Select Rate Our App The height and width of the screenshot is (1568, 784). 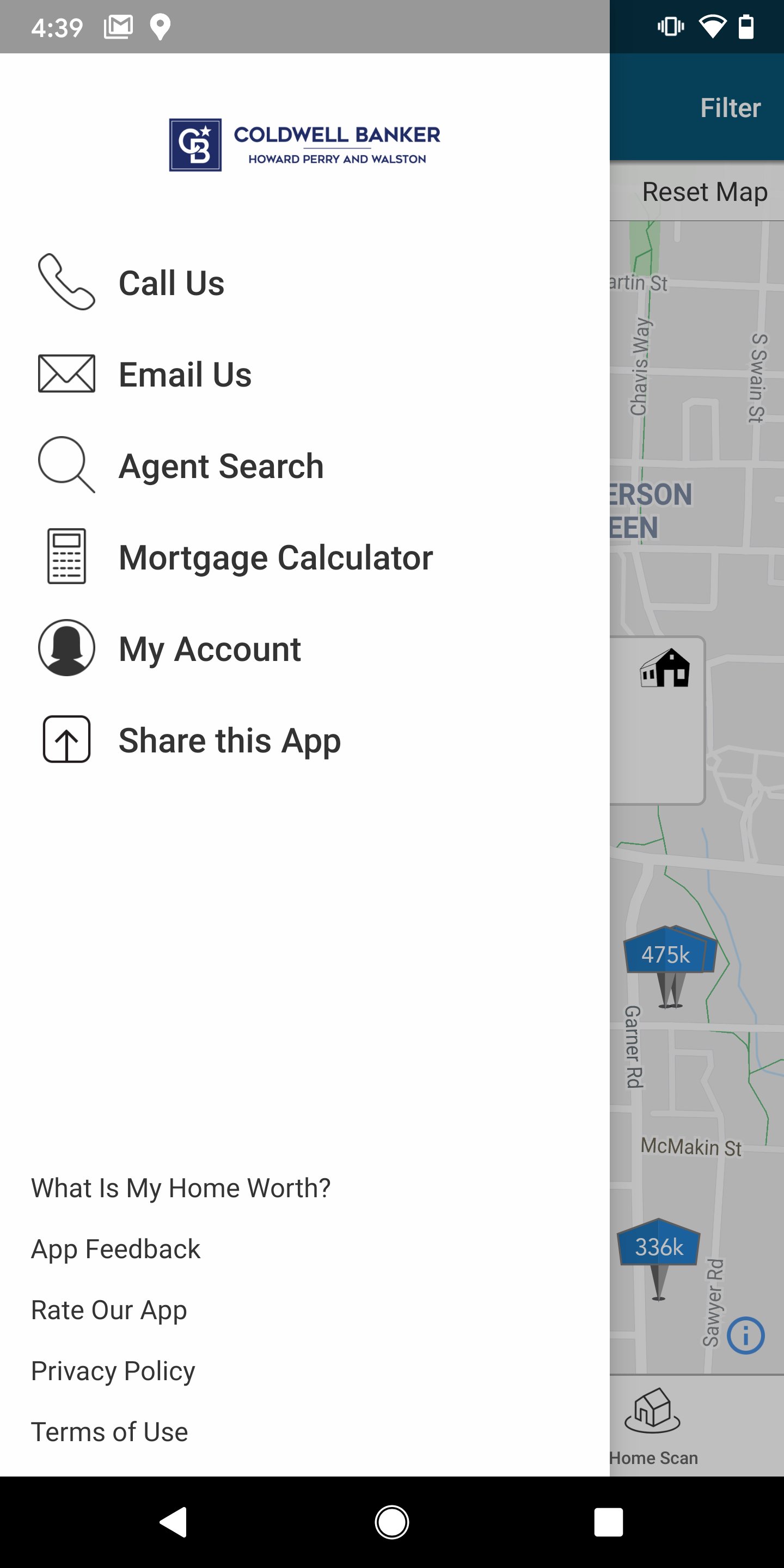coord(109,1309)
